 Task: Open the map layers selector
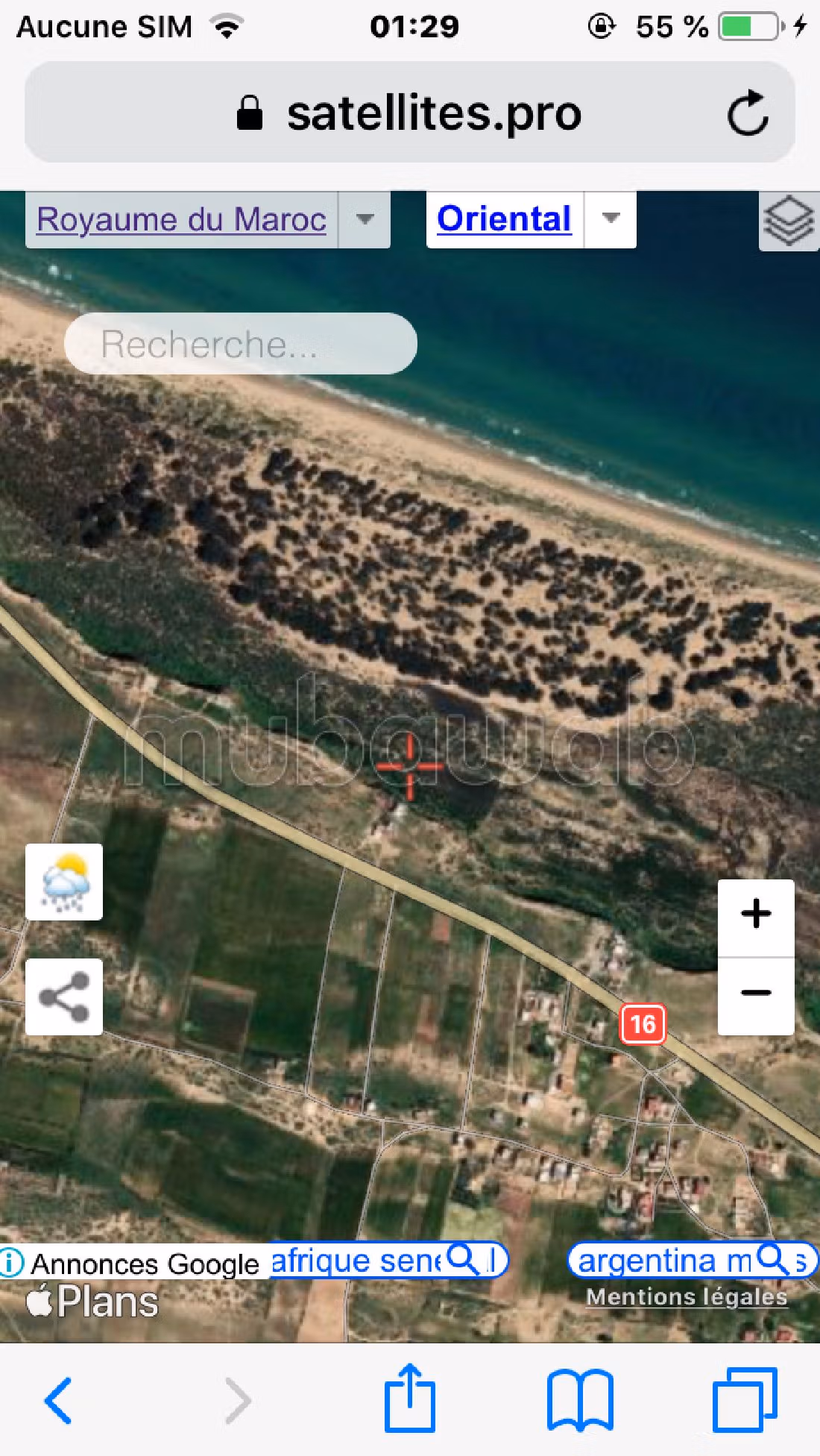click(x=789, y=222)
